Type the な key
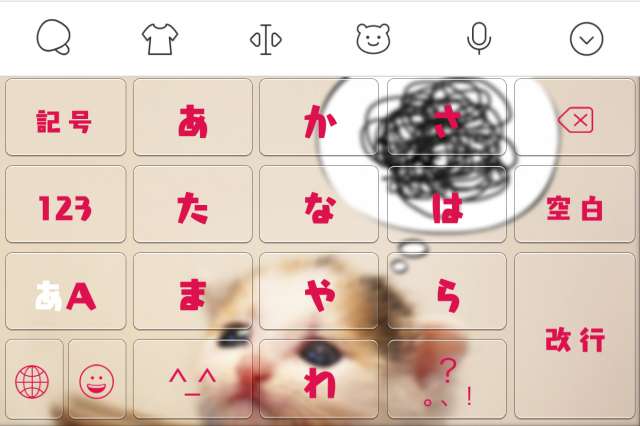The height and width of the screenshot is (426, 640). point(319,207)
